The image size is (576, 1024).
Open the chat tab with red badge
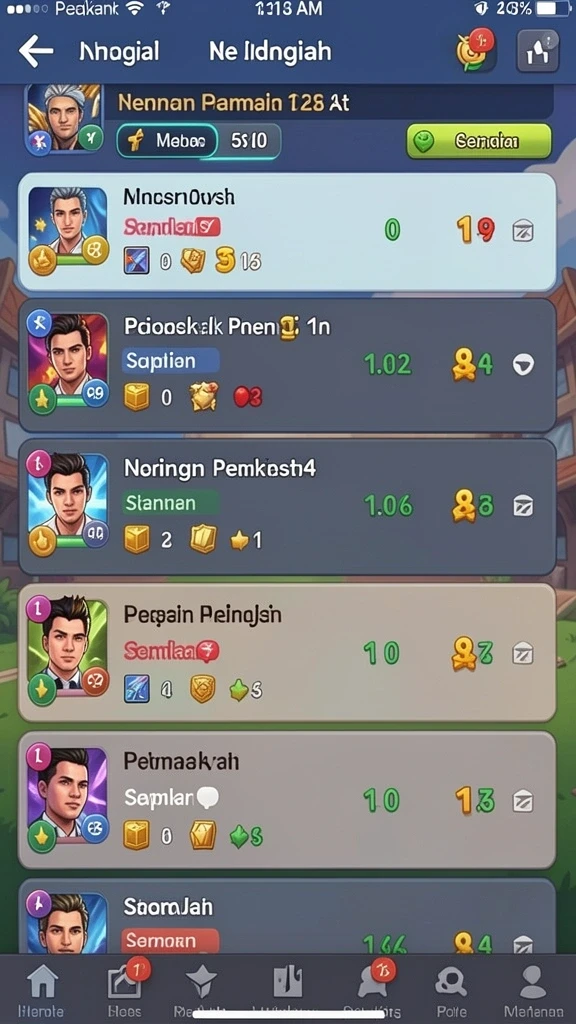(374, 989)
